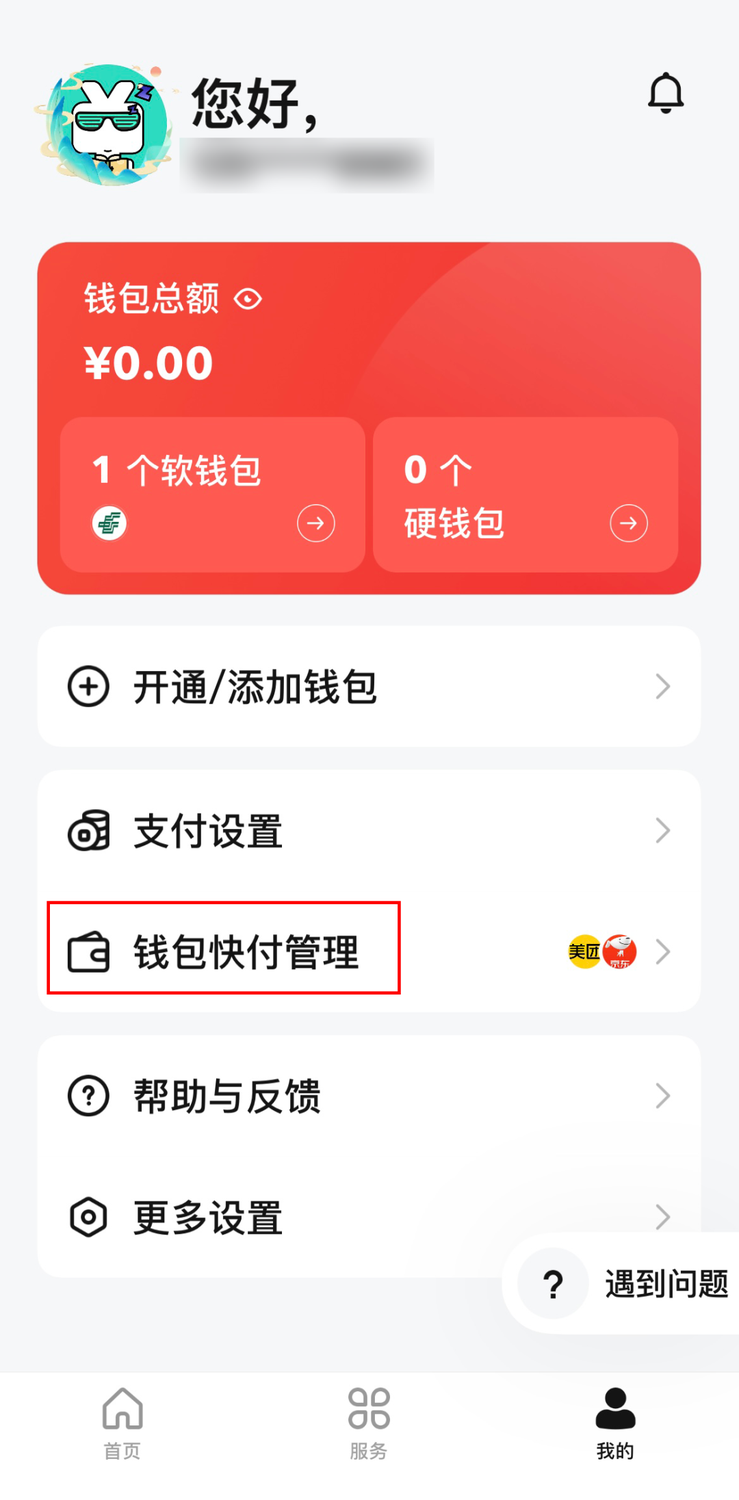
Task: Switch to the 服务 tab
Action: point(368,1423)
